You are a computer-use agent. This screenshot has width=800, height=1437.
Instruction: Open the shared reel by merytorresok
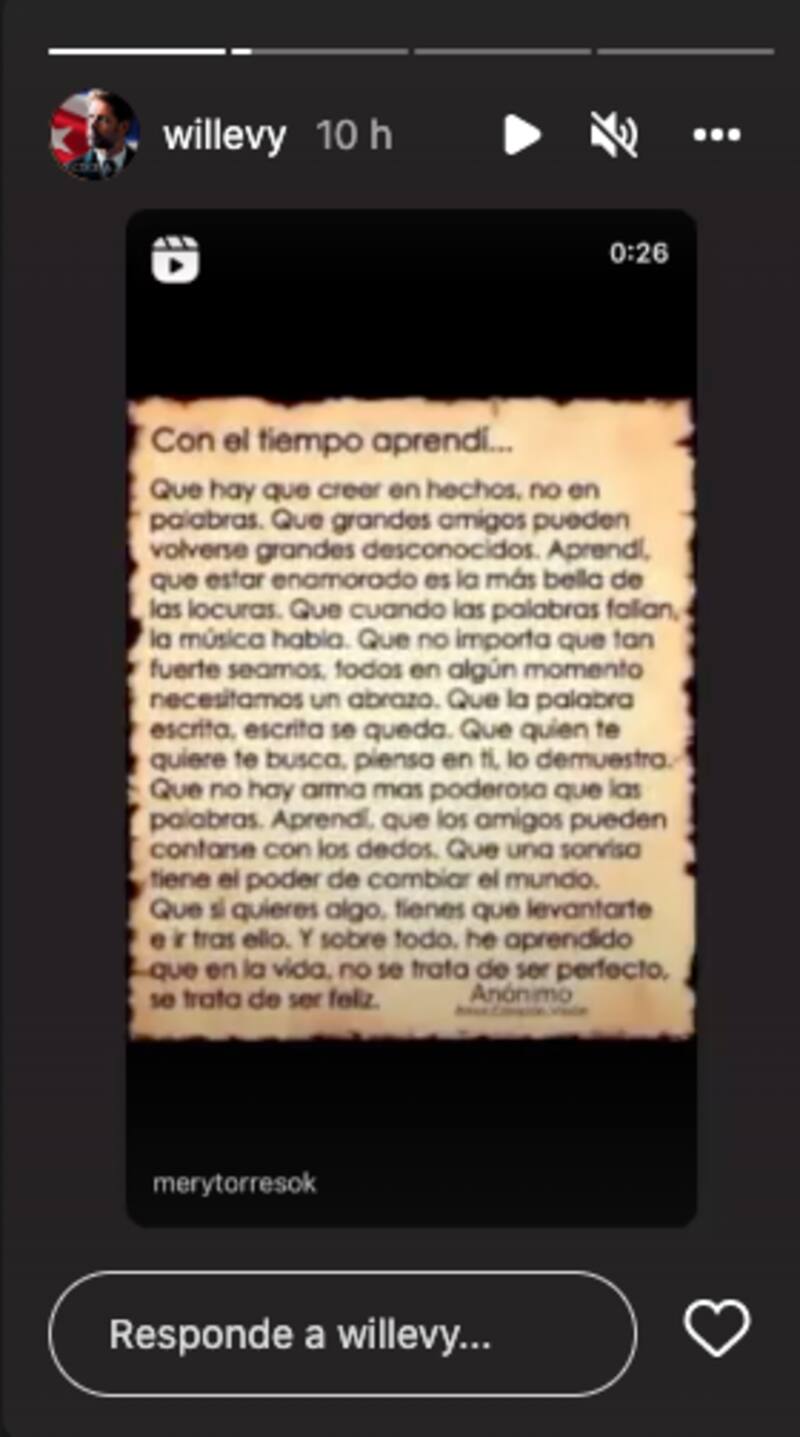coord(411,717)
